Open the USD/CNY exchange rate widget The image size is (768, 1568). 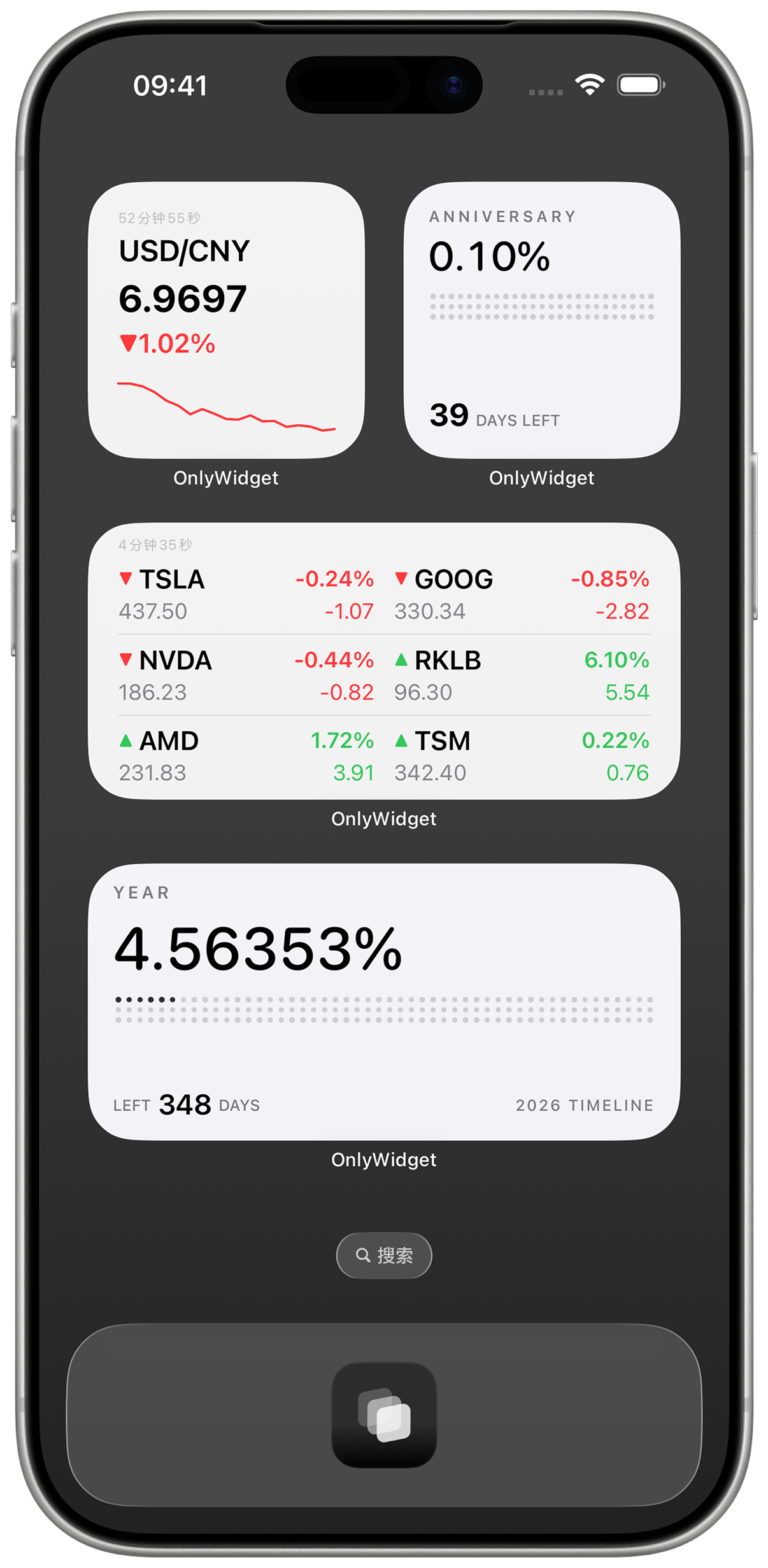(226, 320)
